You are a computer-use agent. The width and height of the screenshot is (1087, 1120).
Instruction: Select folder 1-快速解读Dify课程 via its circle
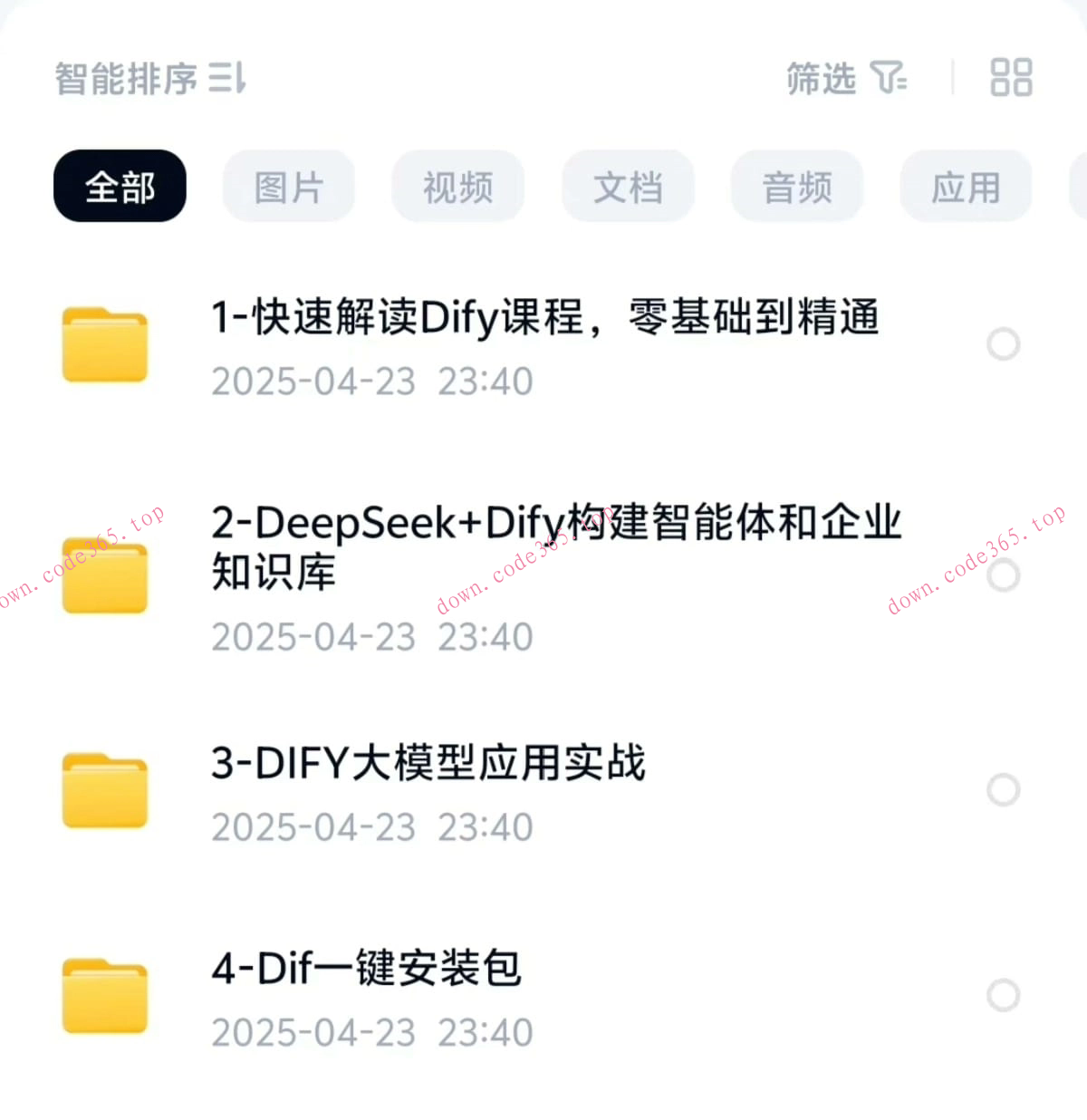(x=1002, y=344)
